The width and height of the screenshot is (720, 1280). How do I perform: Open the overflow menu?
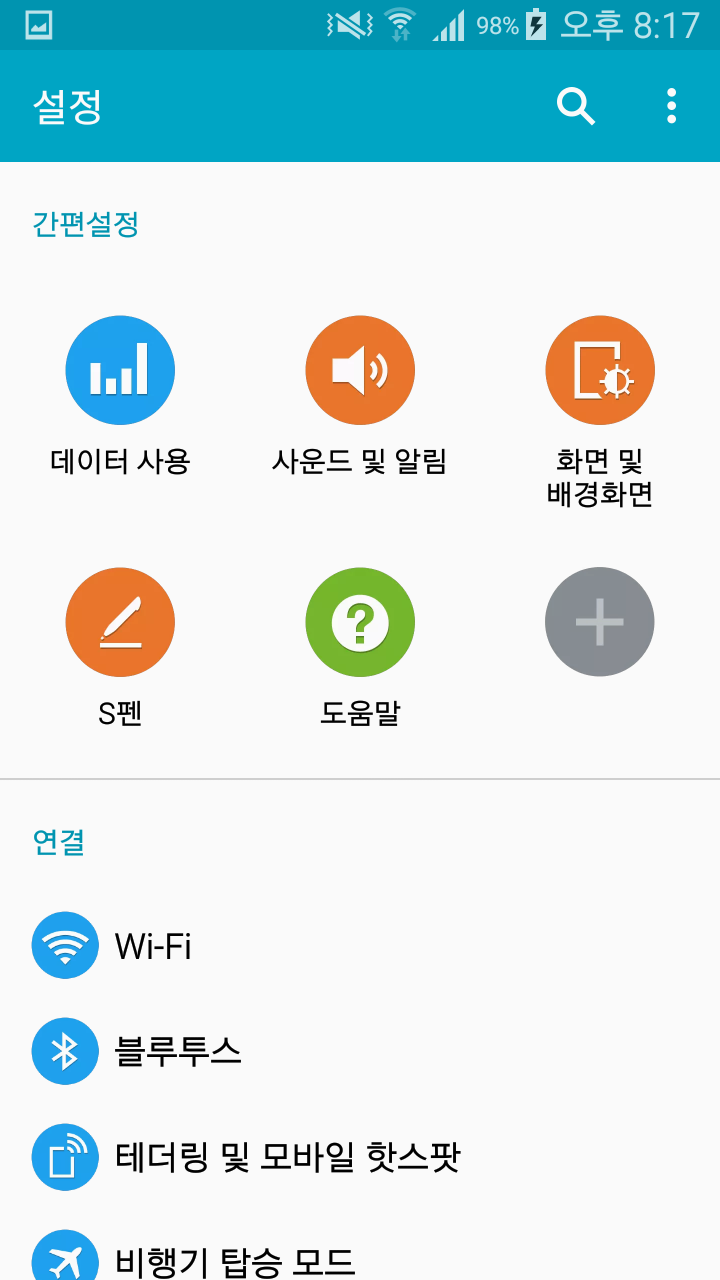[x=671, y=106]
